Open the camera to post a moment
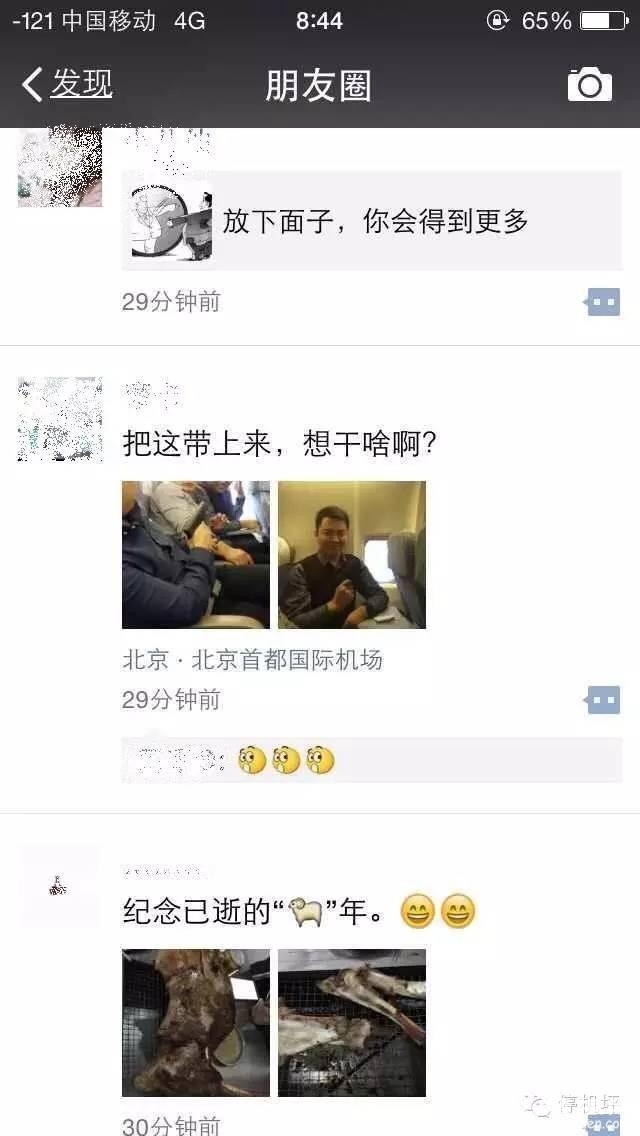The width and height of the screenshot is (640, 1136). [x=589, y=84]
